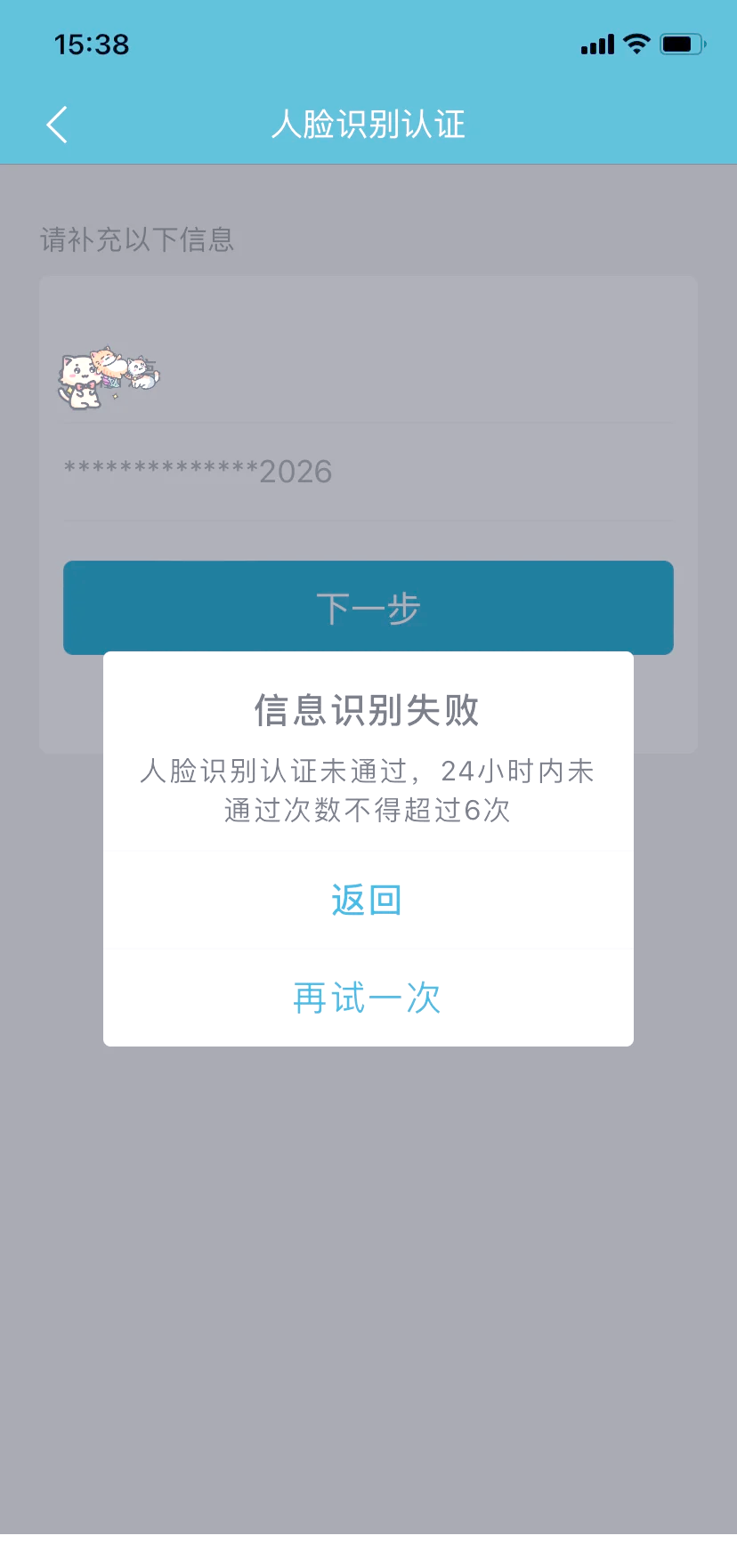Tap the 下一步 button behind the dialog
The height and width of the screenshot is (1568, 737).
(368, 608)
